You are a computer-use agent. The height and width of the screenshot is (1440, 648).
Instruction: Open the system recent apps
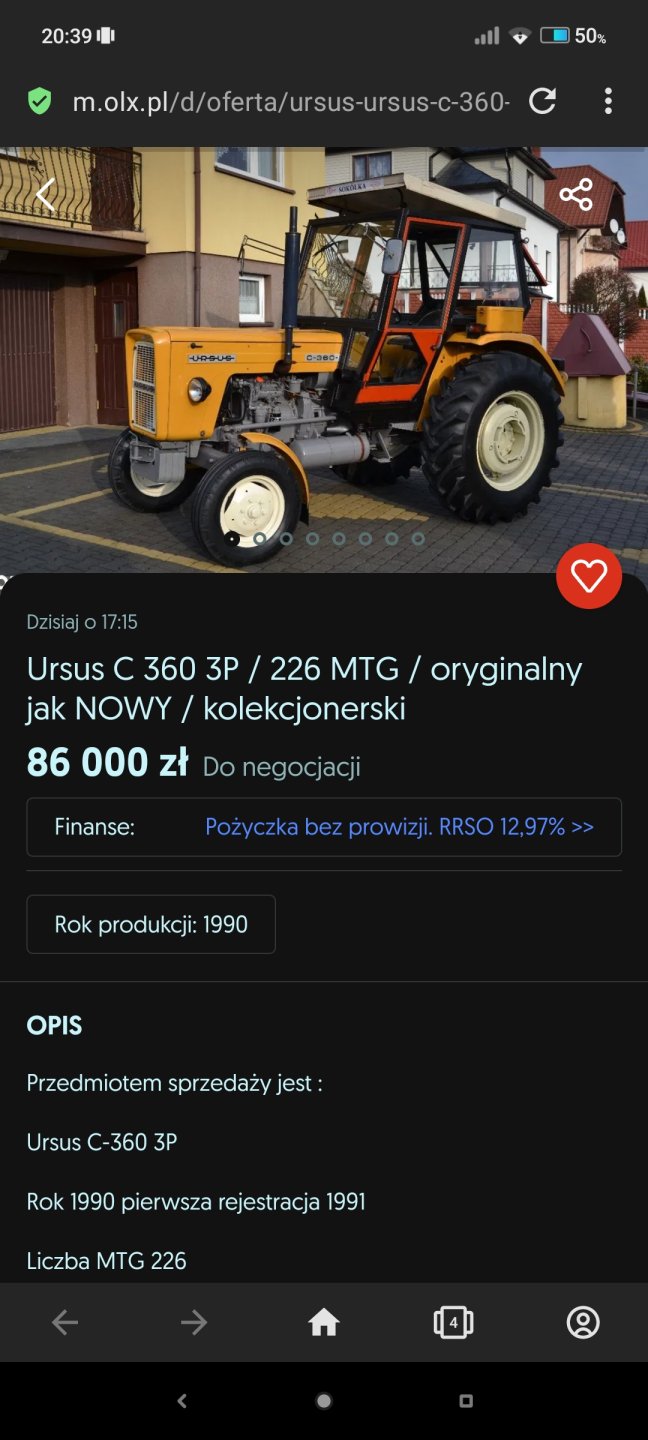point(466,1402)
